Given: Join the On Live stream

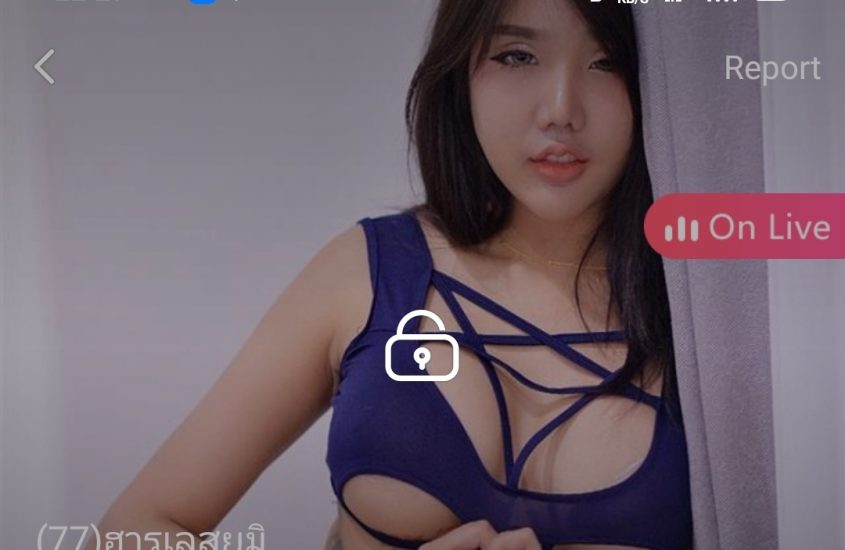Looking at the screenshot, I should click(x=748, y=227).
